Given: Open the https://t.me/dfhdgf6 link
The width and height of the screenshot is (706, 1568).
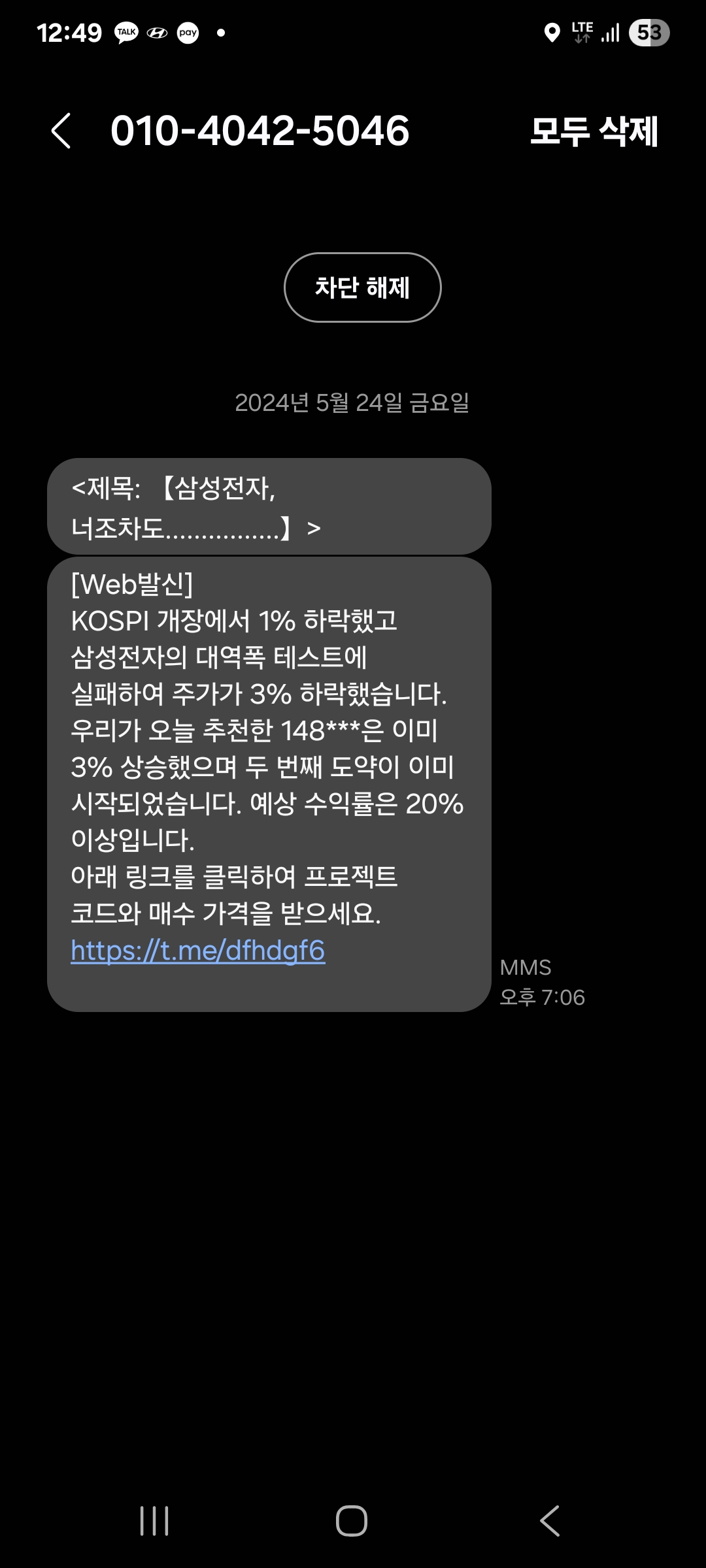Looking at the screenshot, I should (197, 951).
